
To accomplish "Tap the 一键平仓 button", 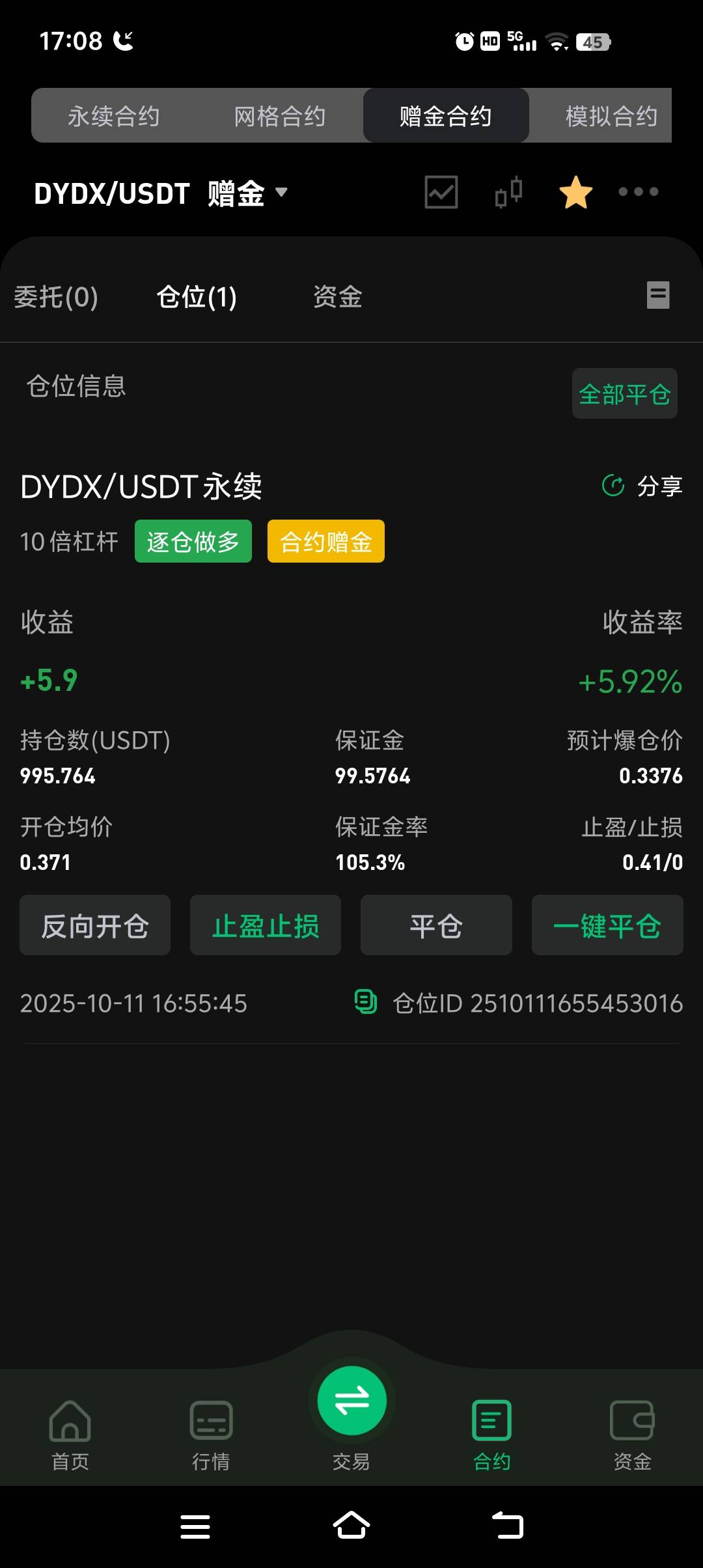I will tap(607, 925).
